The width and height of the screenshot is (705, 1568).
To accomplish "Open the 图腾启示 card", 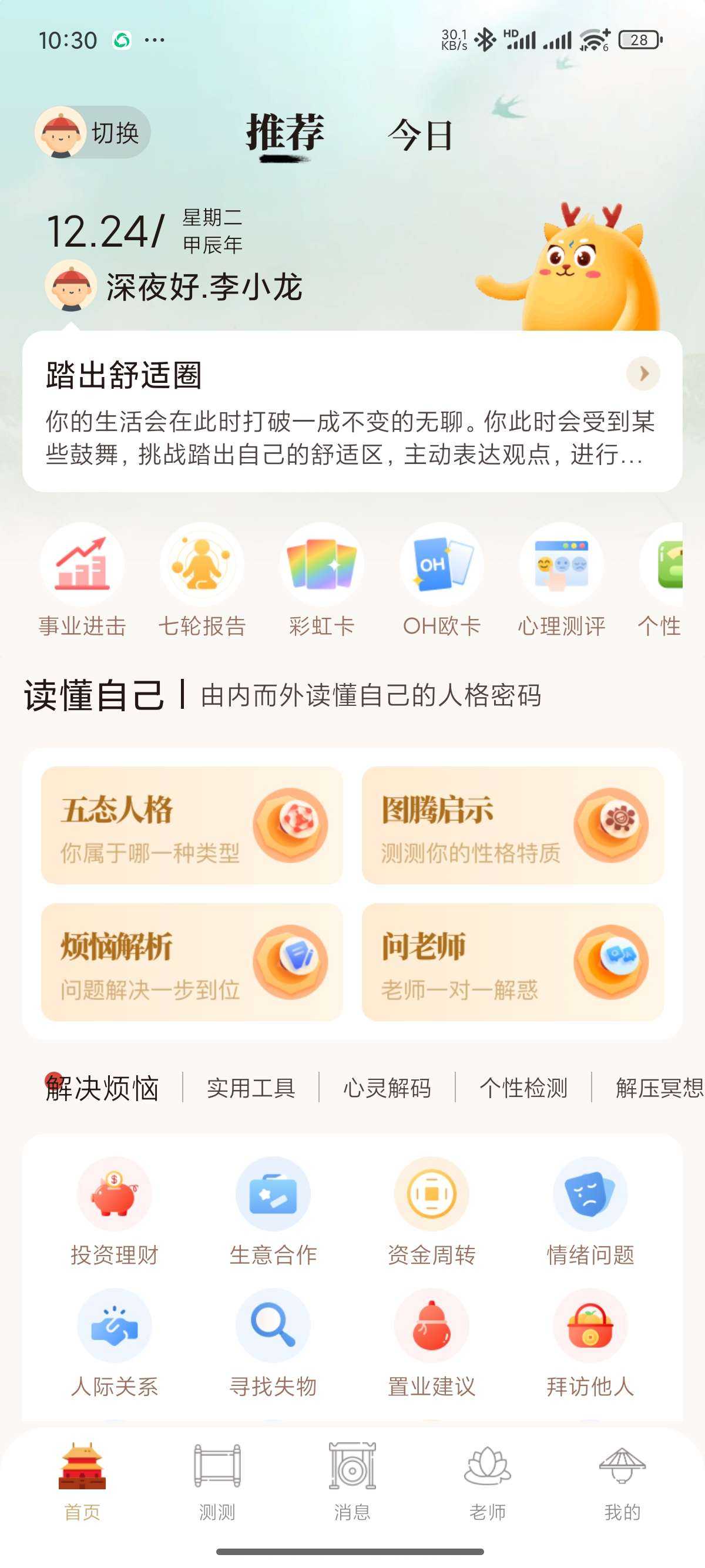I will 513,825.
